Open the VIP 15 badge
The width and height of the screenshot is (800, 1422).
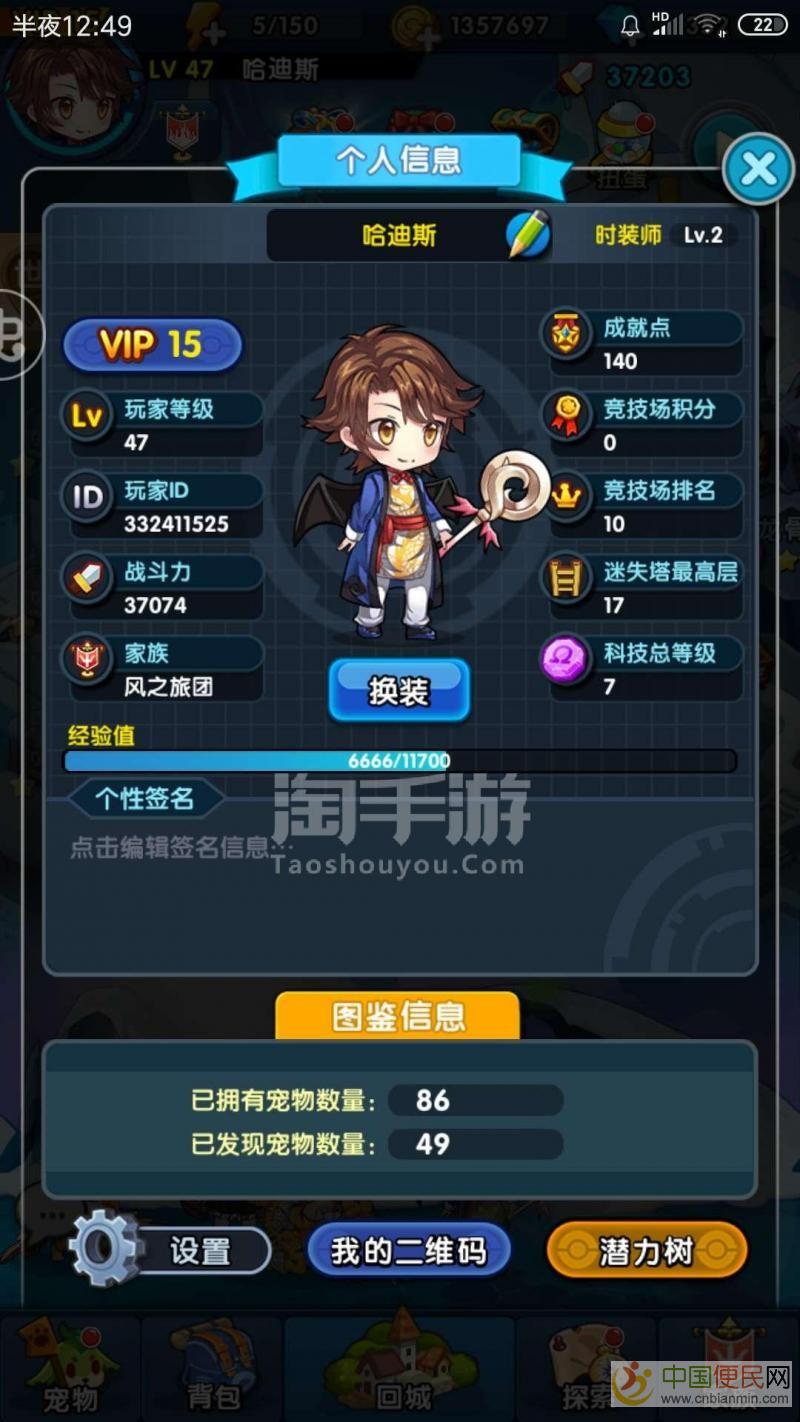coord(152,345)
